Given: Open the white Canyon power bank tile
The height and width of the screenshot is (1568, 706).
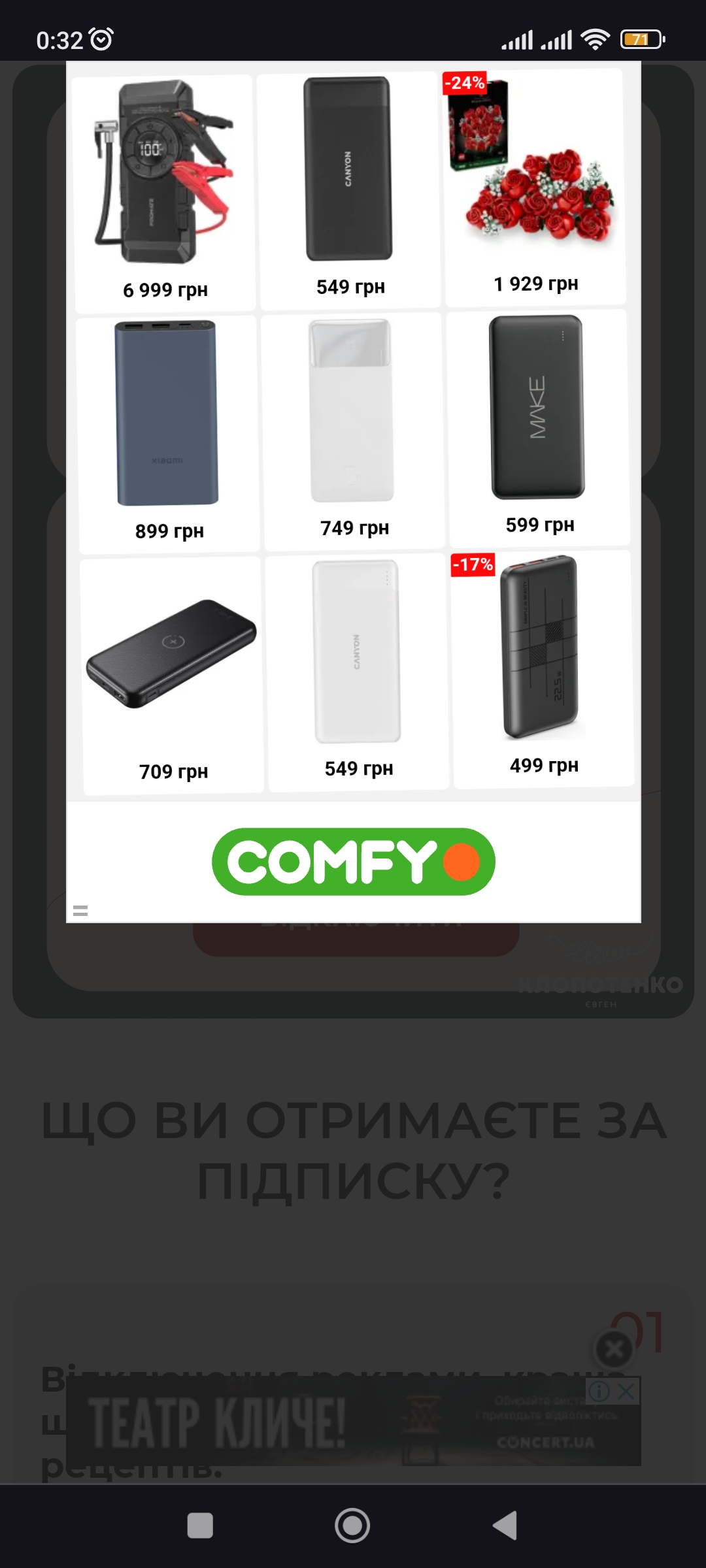Looking at the screenshot, I should tap(358, 672).
